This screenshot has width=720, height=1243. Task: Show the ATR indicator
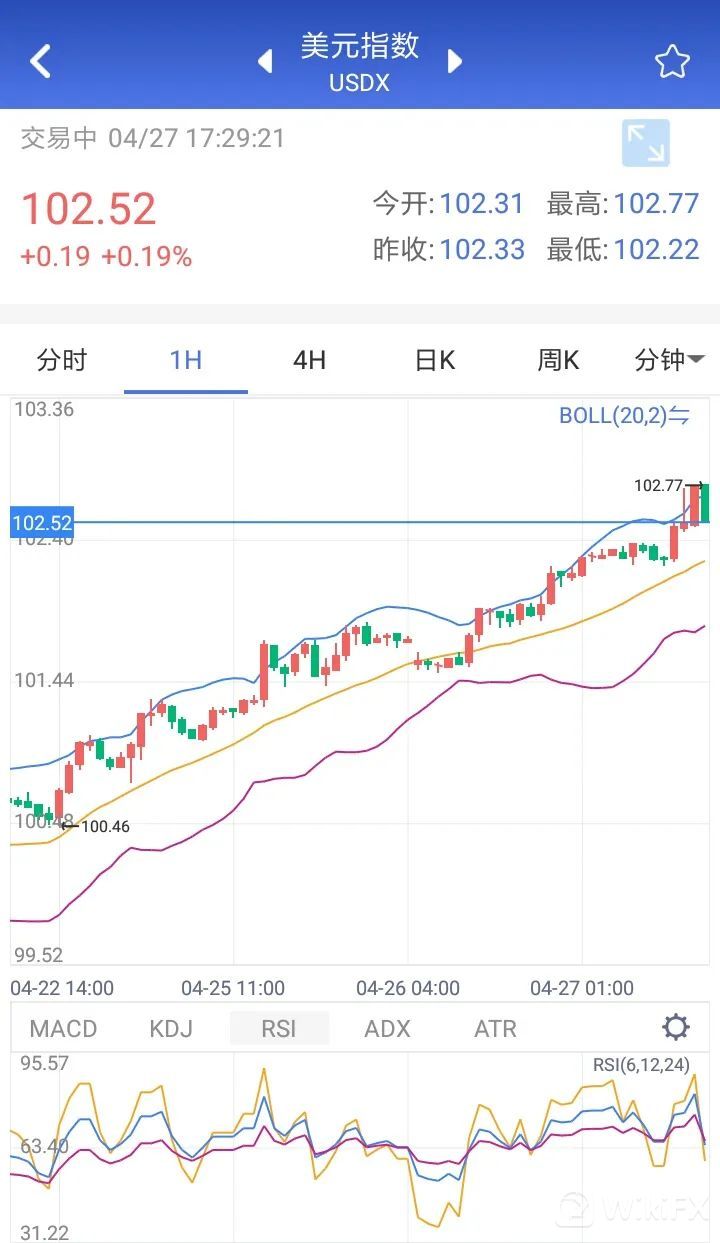click(495, 1028)
